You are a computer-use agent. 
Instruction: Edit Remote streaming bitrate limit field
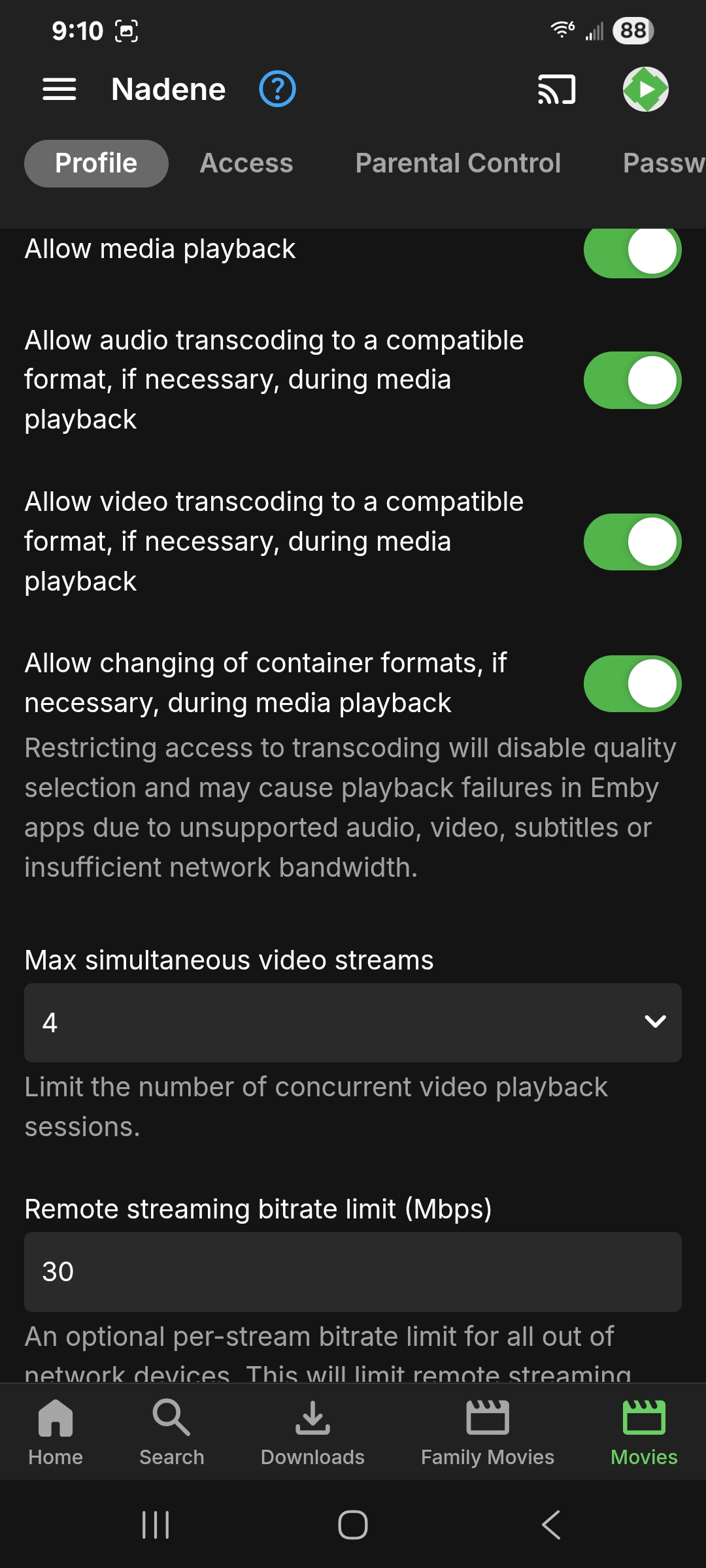(353, 1271)
